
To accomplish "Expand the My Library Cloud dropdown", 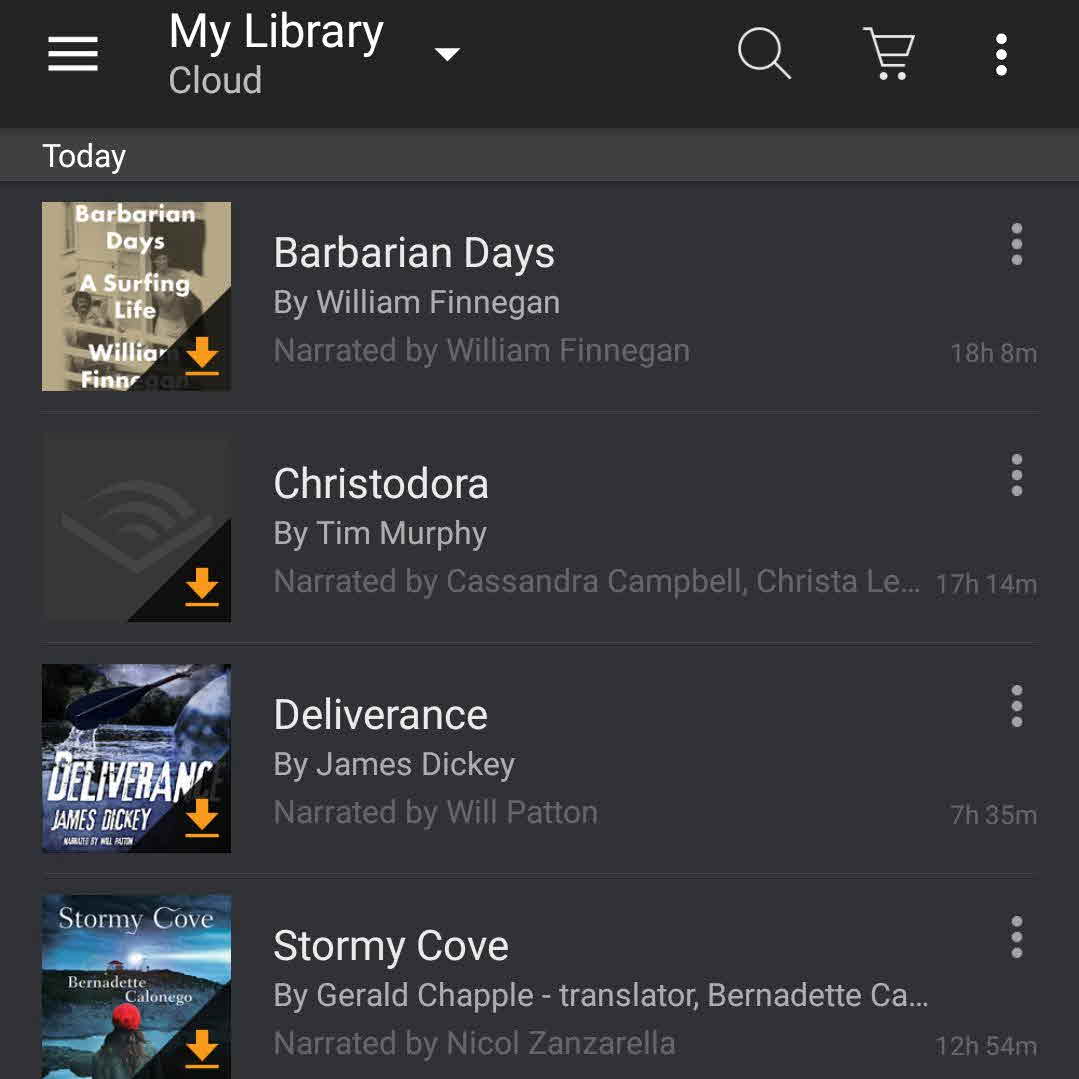I will (x=446, y=54).
